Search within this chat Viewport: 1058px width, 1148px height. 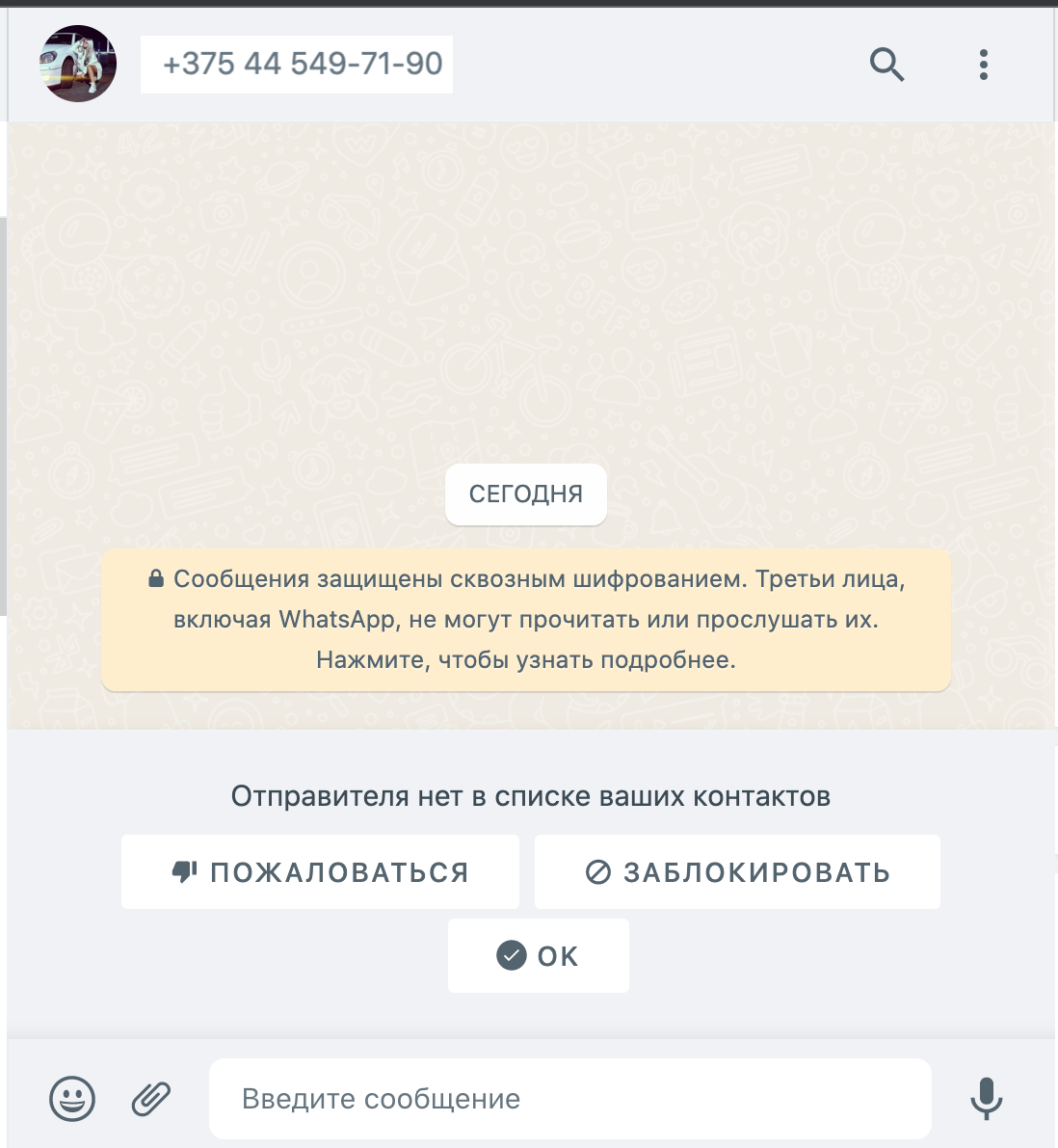coord(886,65)
